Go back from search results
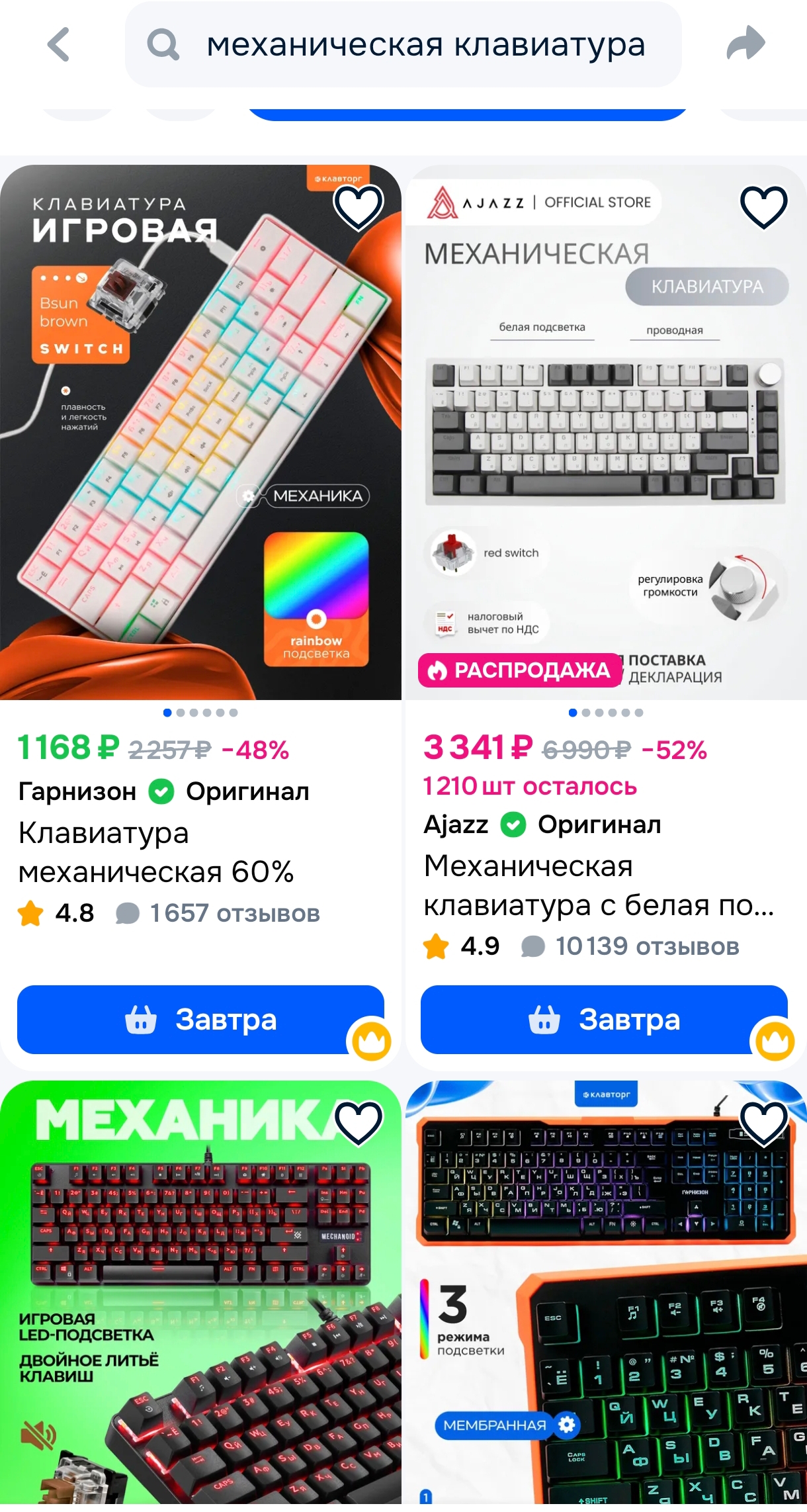This screenshot has width=807, height=1512. click(x=59, y=45)
